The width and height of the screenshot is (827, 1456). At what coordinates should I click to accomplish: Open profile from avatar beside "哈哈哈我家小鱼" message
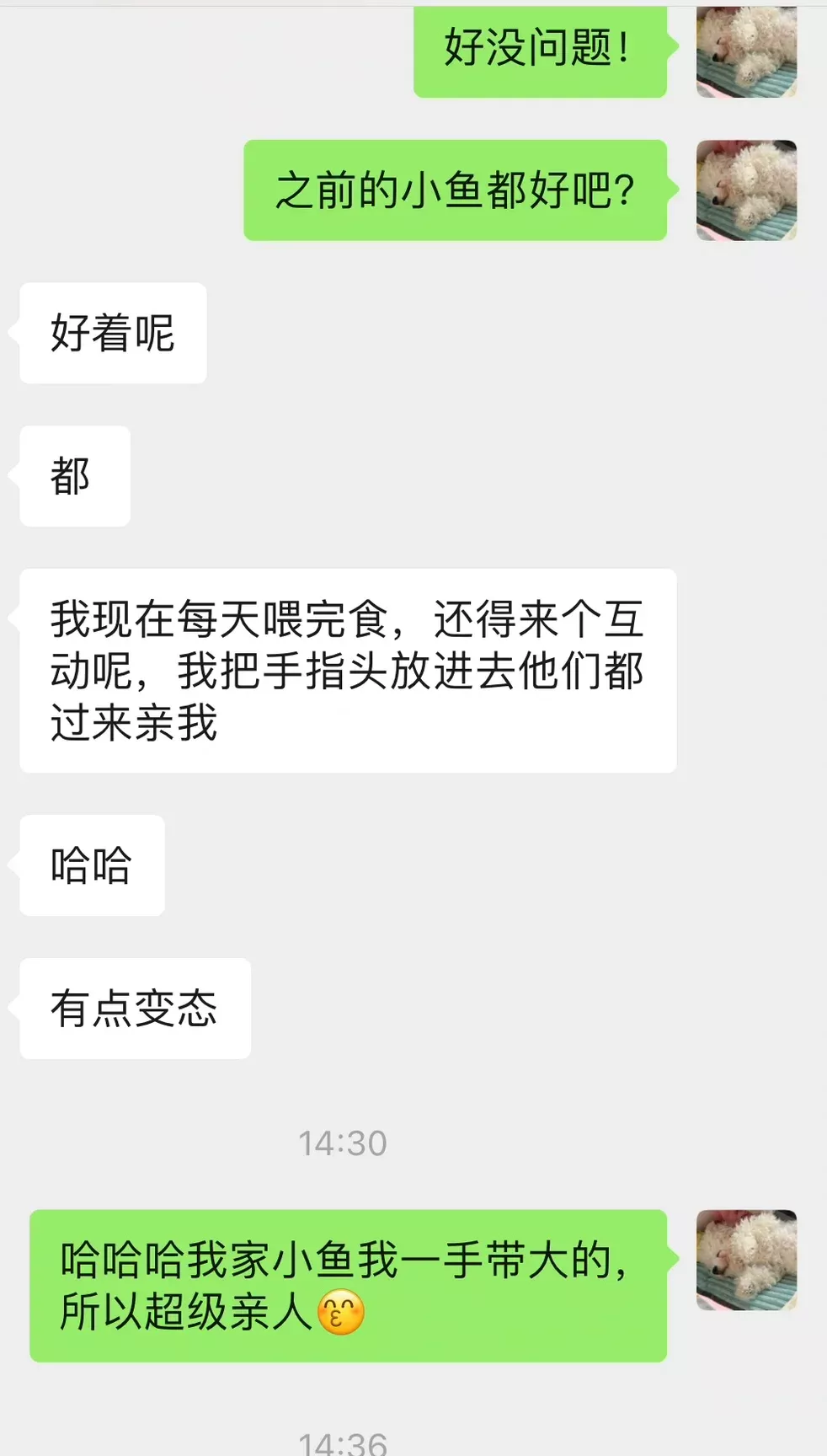(x=746, y=1261)
